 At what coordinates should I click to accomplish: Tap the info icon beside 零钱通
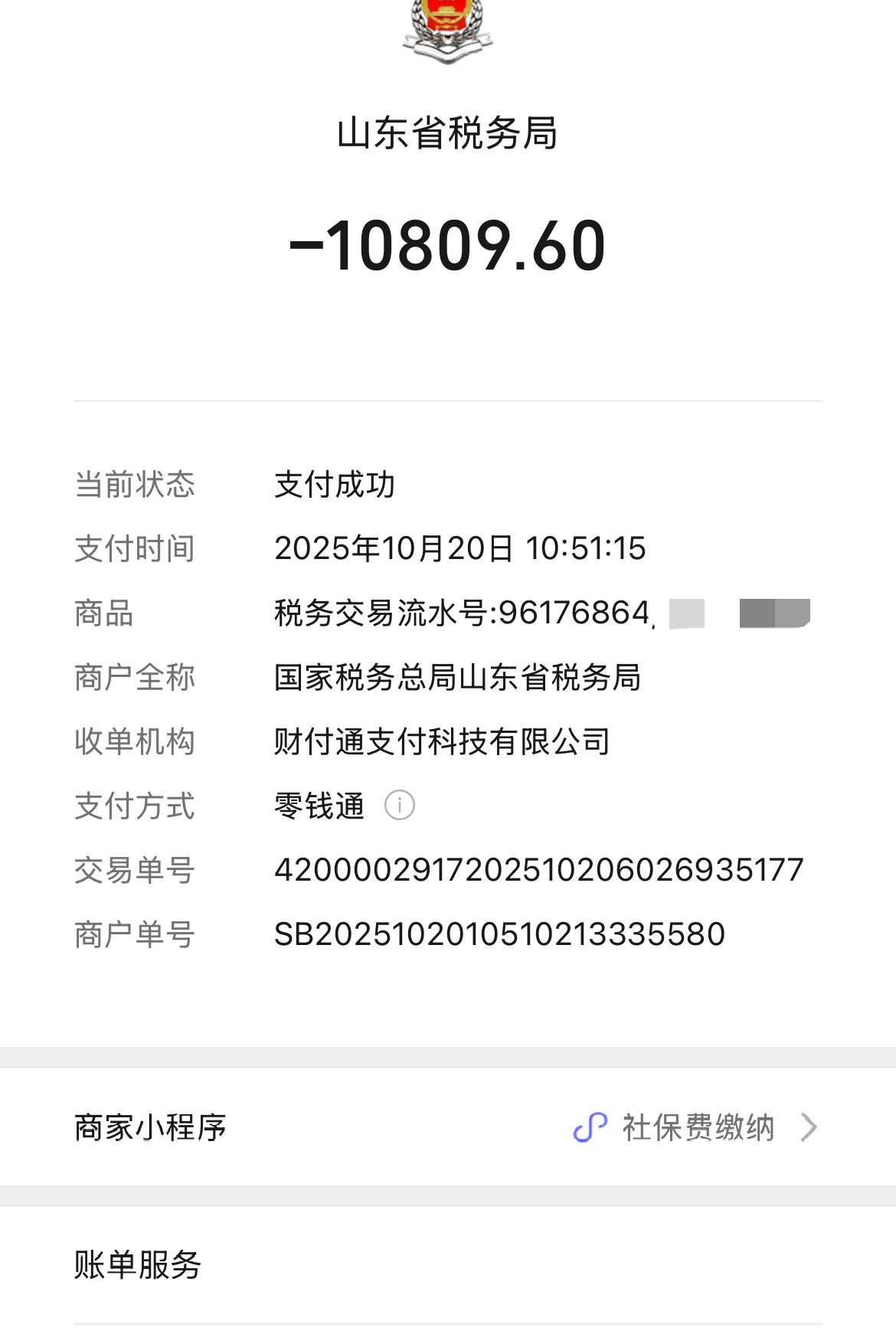pos(401,806)
